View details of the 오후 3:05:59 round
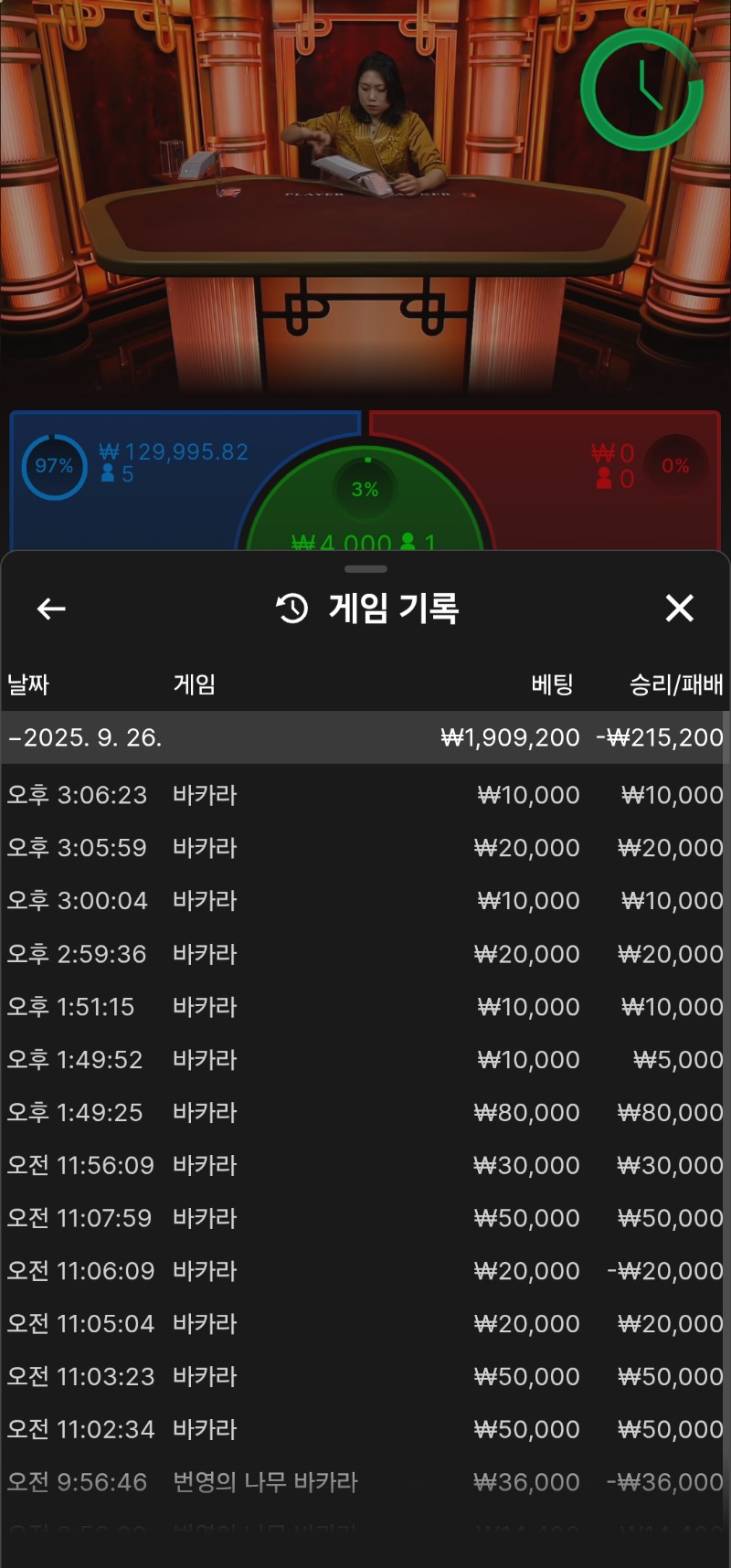731x1568 pixels. [365, 848]
